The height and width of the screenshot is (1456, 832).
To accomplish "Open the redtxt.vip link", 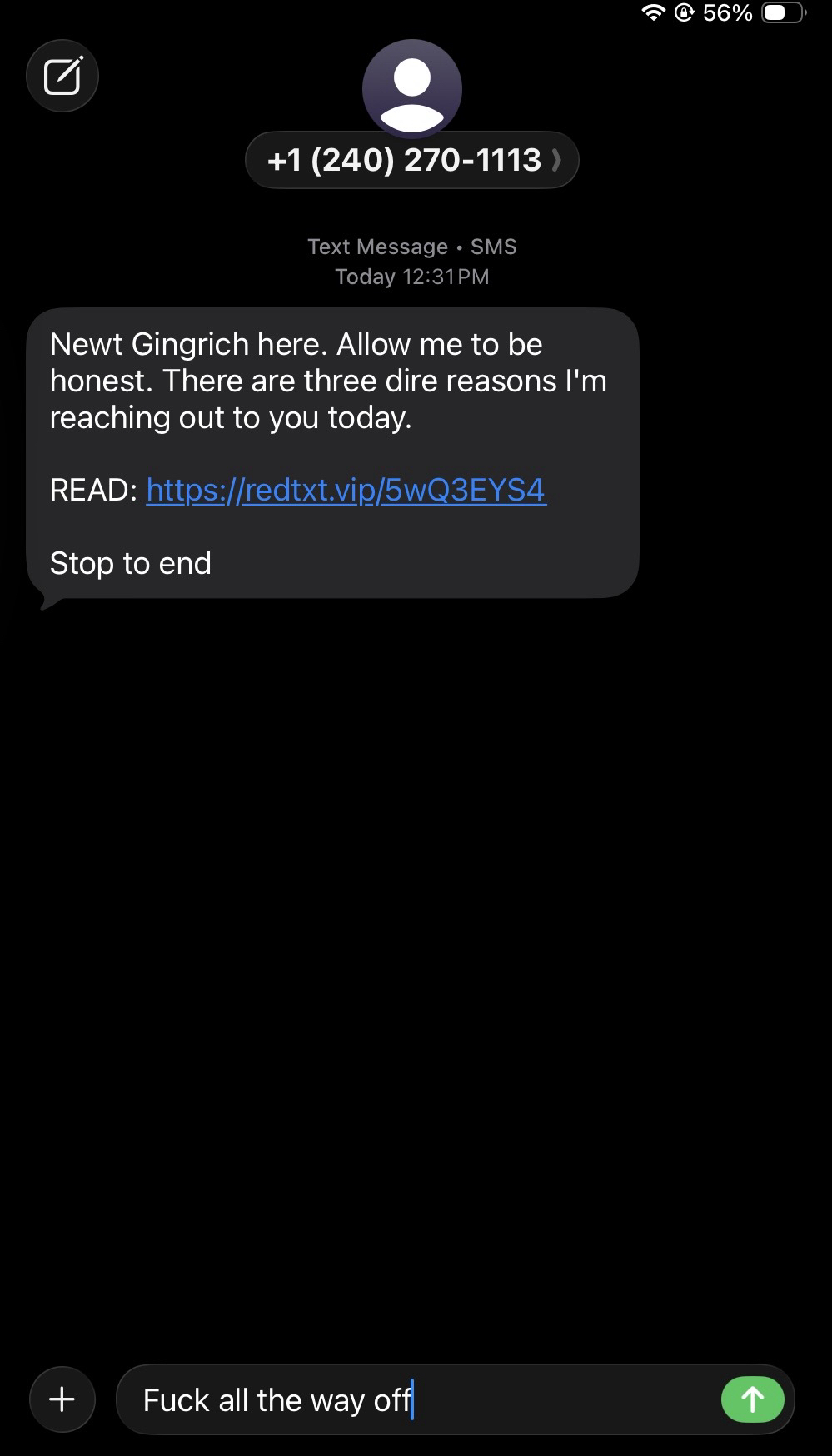I will point(346,490).
